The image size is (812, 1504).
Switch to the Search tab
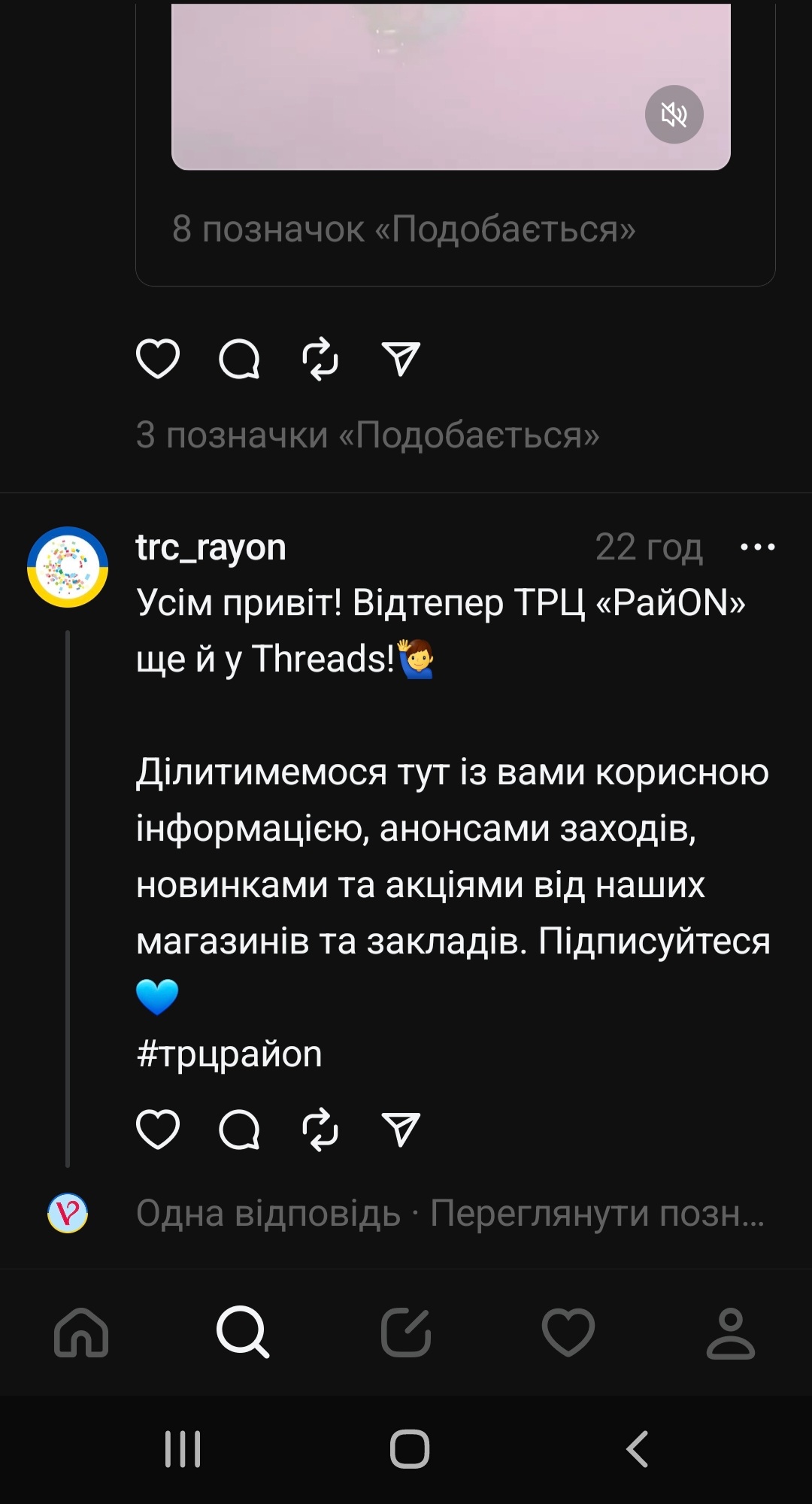(243, 1333)
